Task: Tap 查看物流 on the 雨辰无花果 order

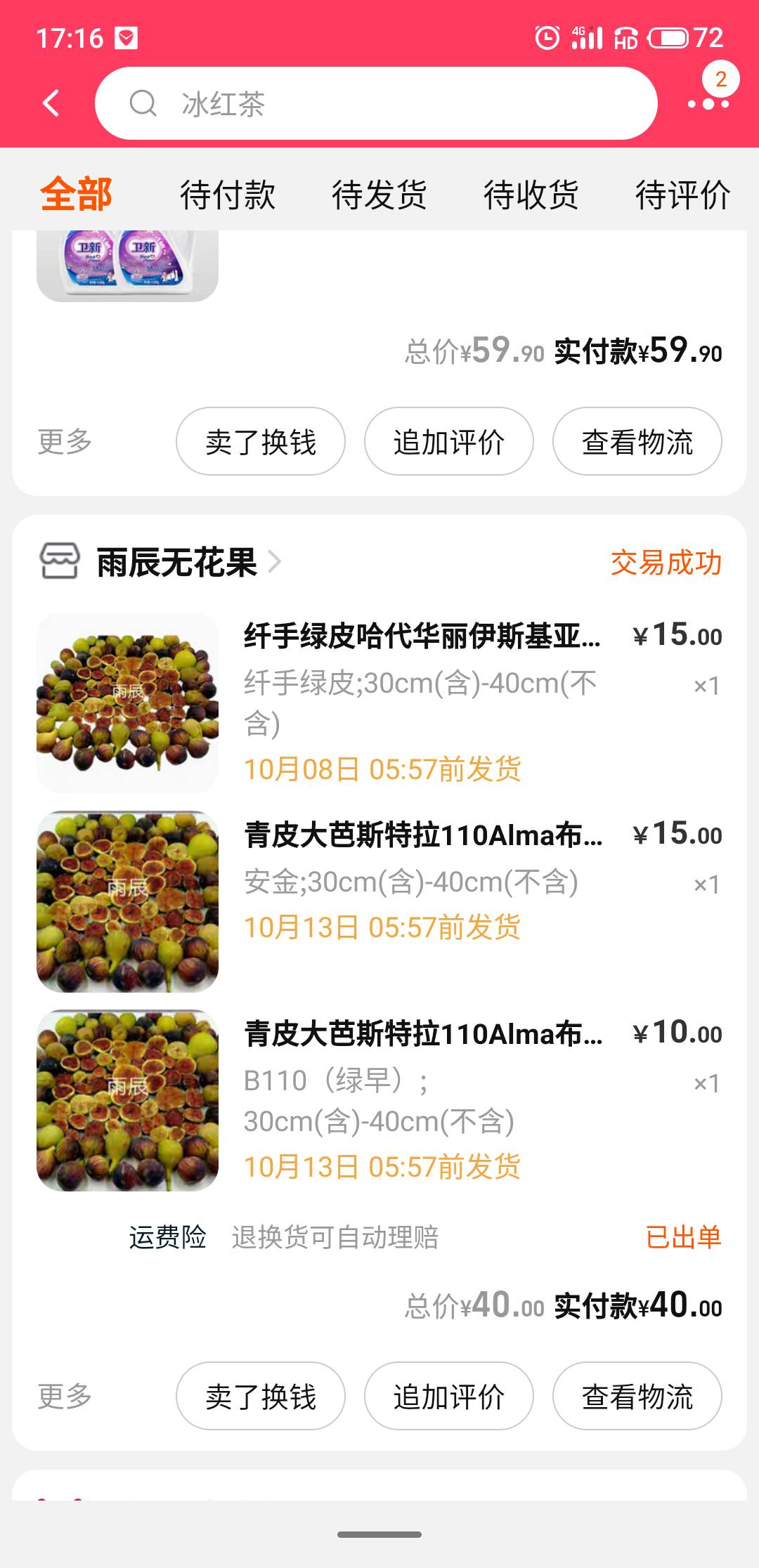Action: pos(637,1396)
